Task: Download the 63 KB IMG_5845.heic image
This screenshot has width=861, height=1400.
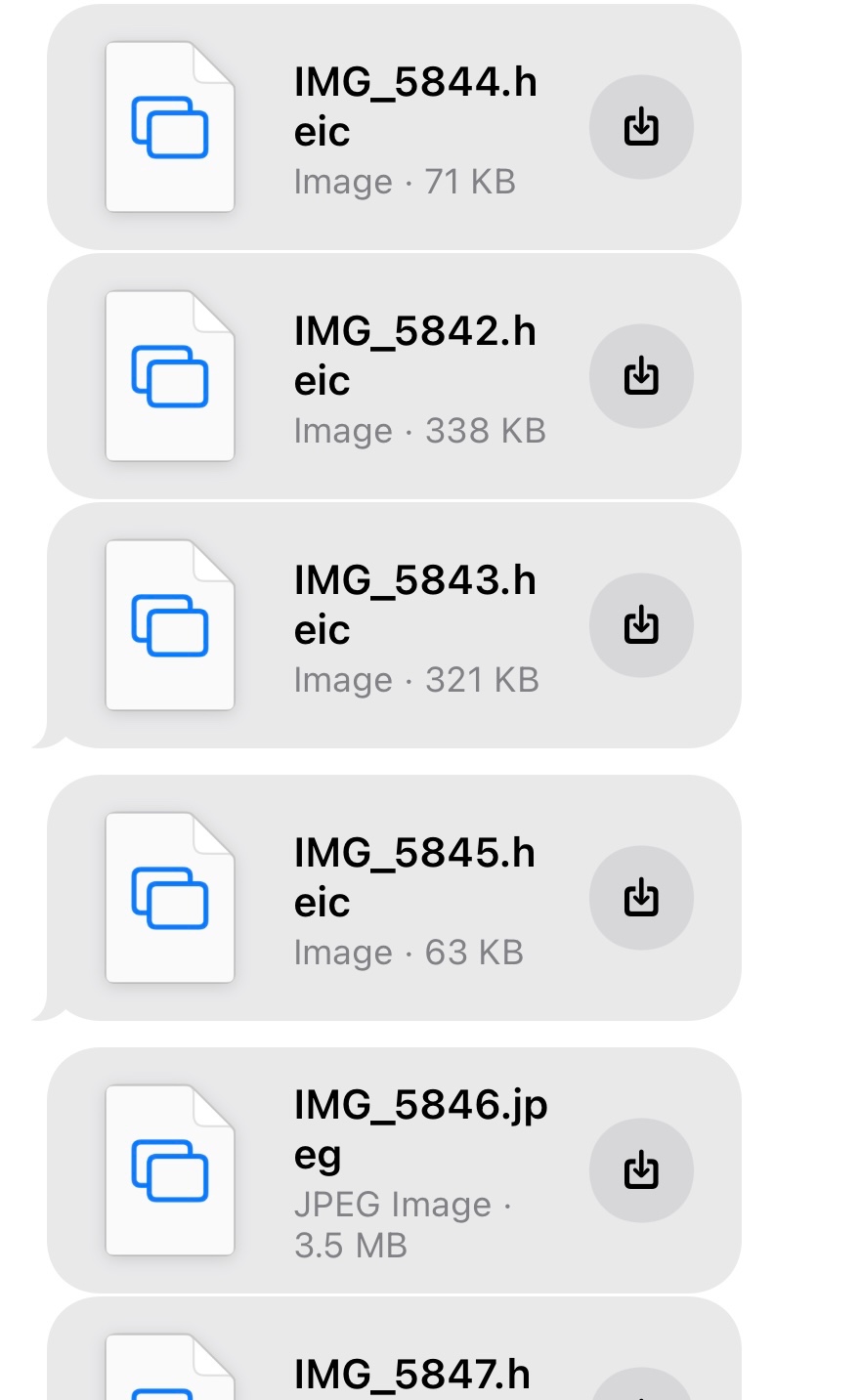Action: point(641,898)
